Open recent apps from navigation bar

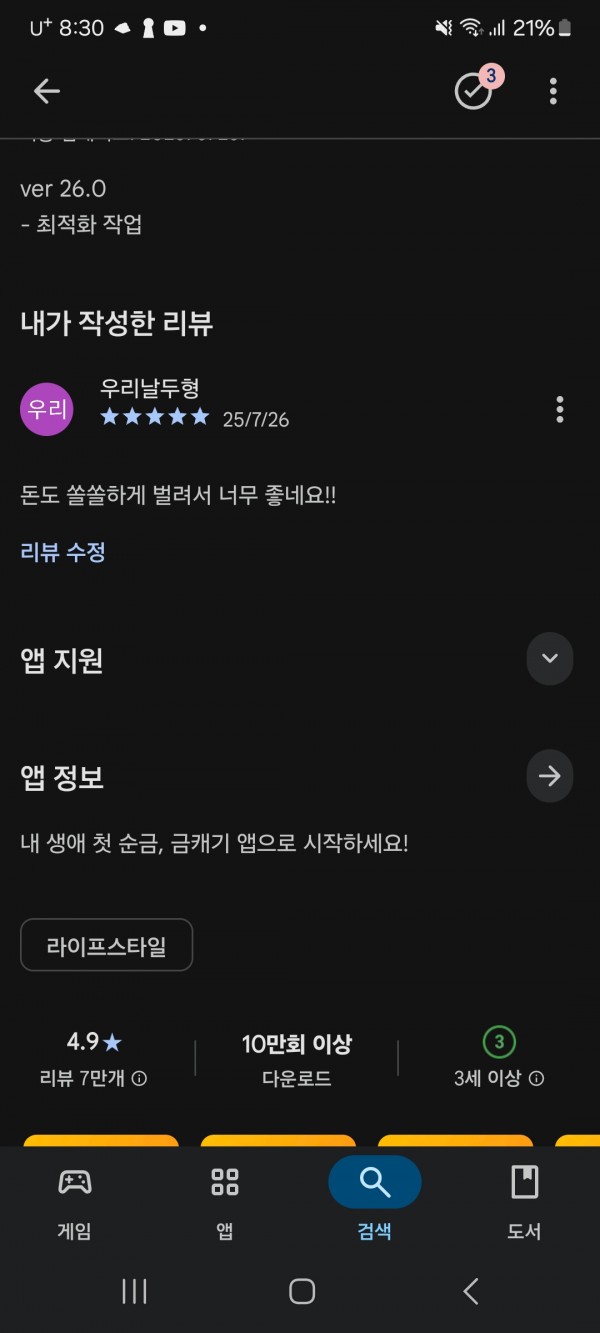pyautogui.click(x=135, y=1291)
